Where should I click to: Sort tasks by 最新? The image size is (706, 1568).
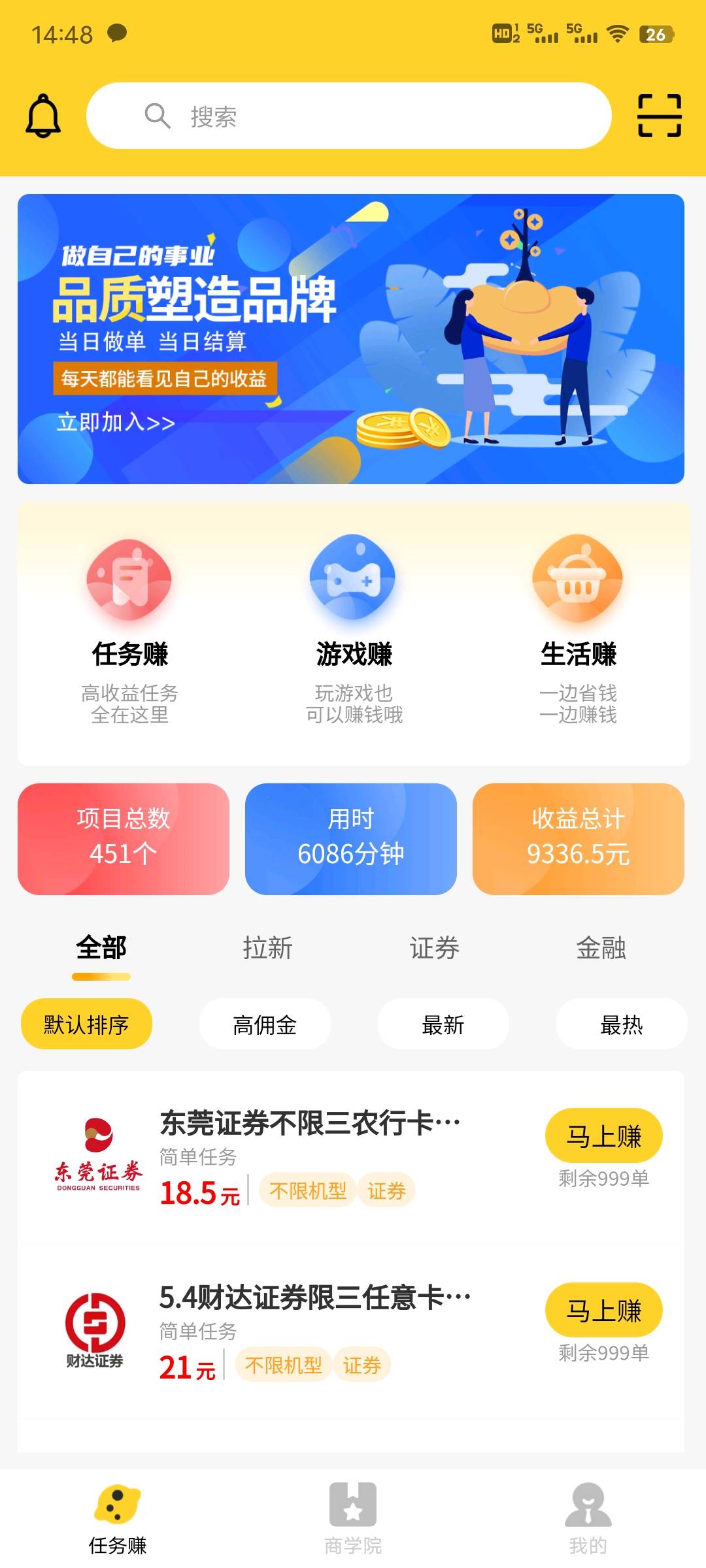(443, 1024)
